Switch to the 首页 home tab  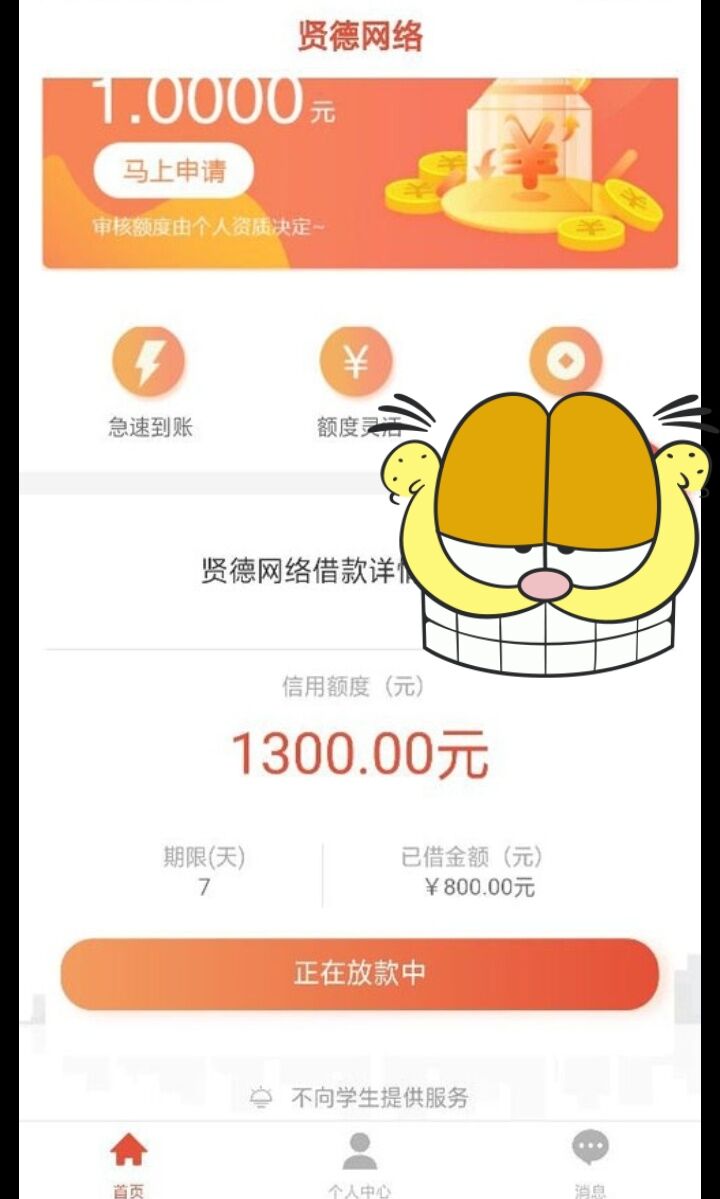(128, 1164)
